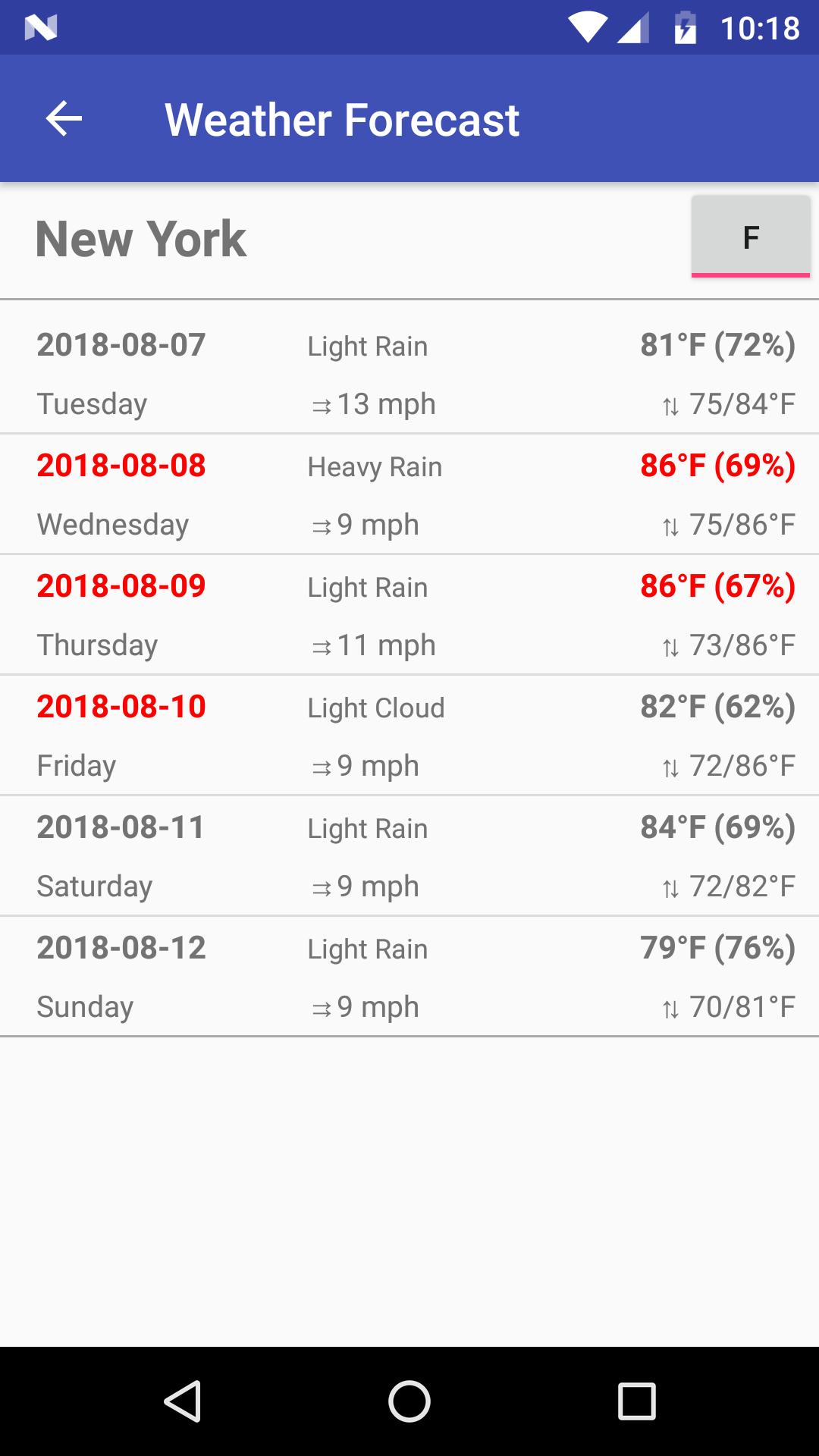Go back using the toolbar arrow
Screen dimensions: 819x1456
(64, 119)
